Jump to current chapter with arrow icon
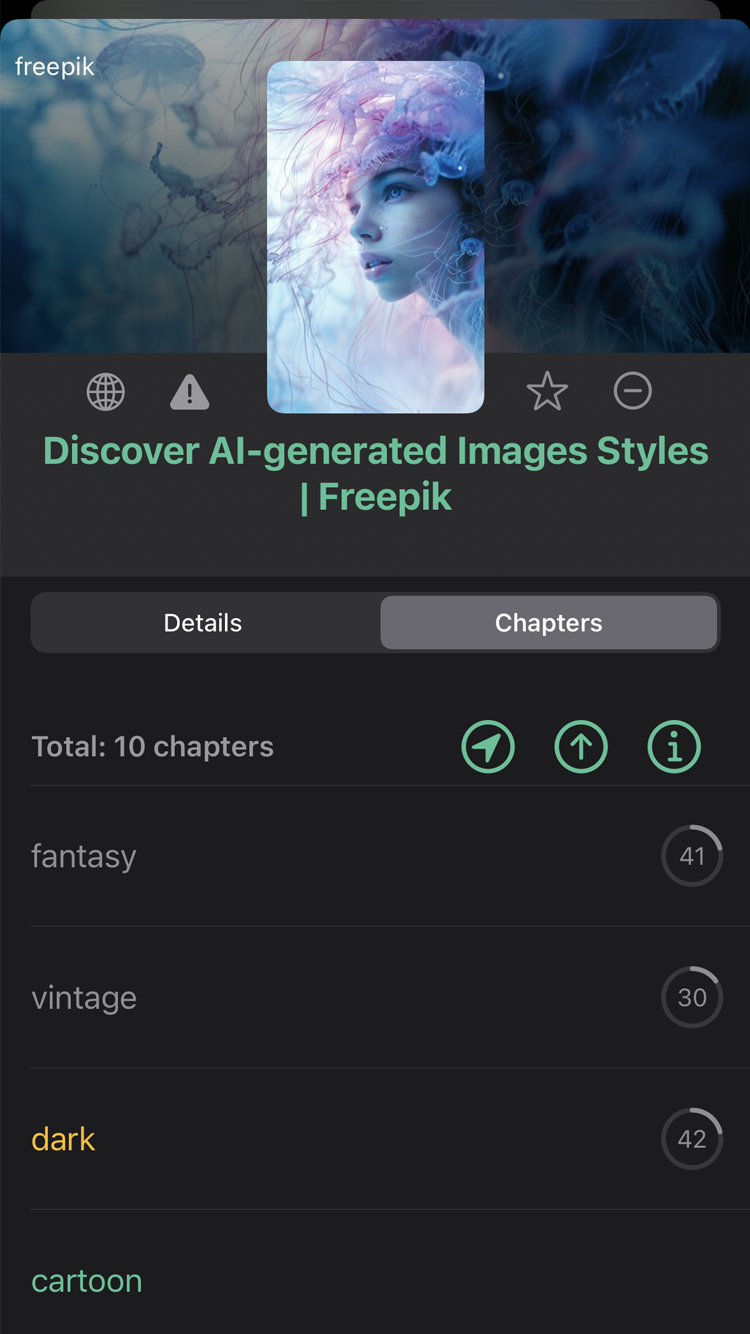The height and width of the screenshot is (1334, 750). point(488,747)
